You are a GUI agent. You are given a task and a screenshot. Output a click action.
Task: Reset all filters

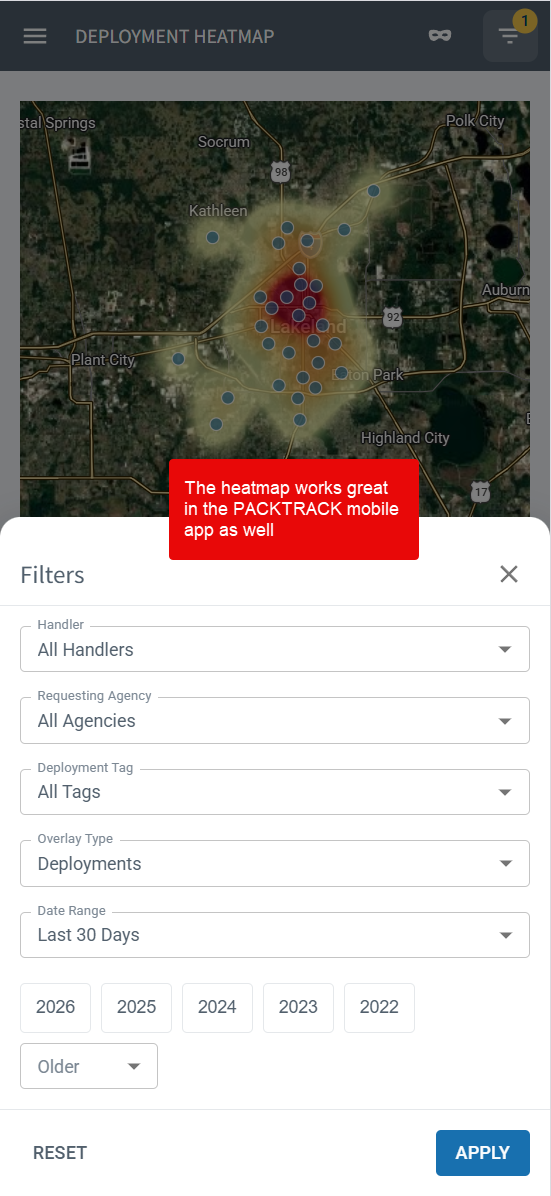pyautogui.click(x=60, y=1153)
